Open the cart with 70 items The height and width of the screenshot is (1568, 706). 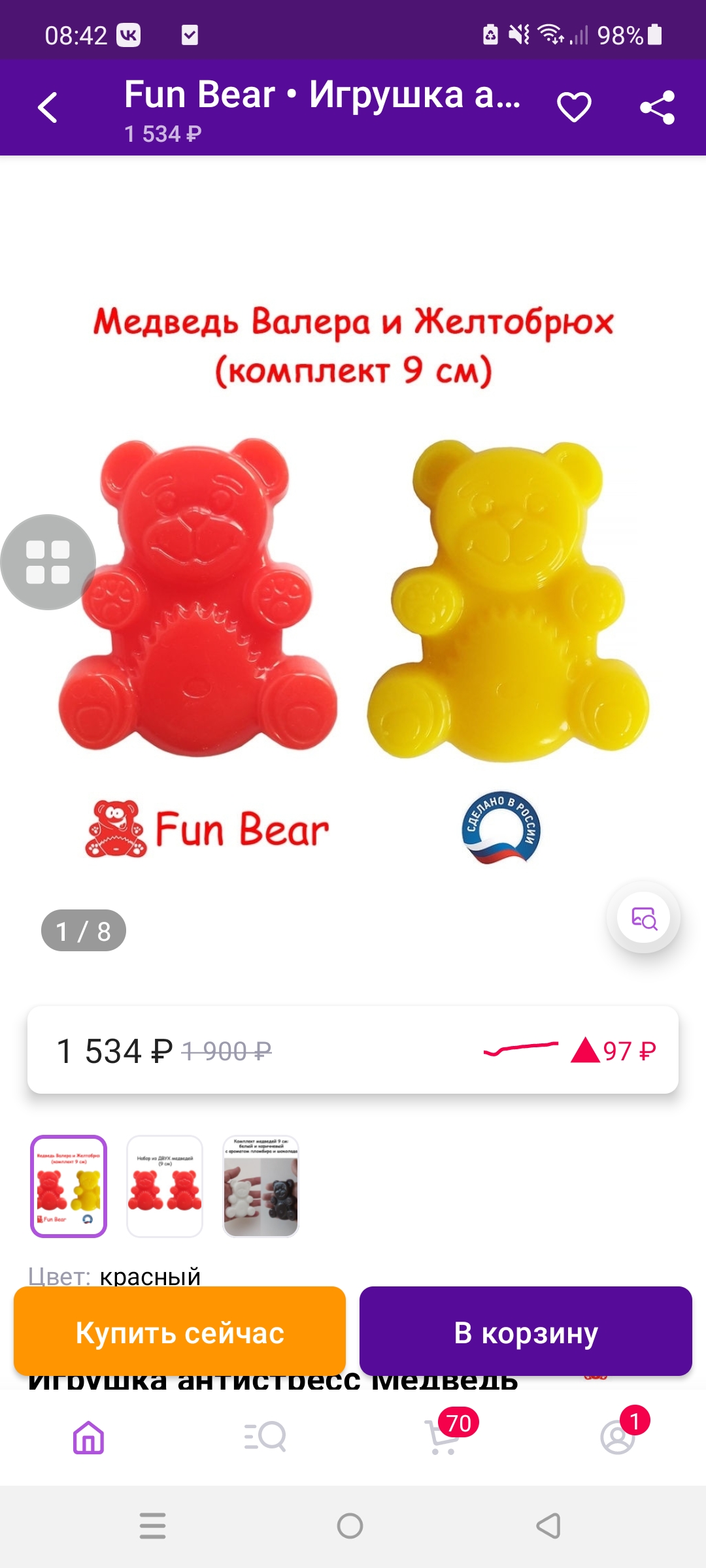click(x=443, y=1437)
